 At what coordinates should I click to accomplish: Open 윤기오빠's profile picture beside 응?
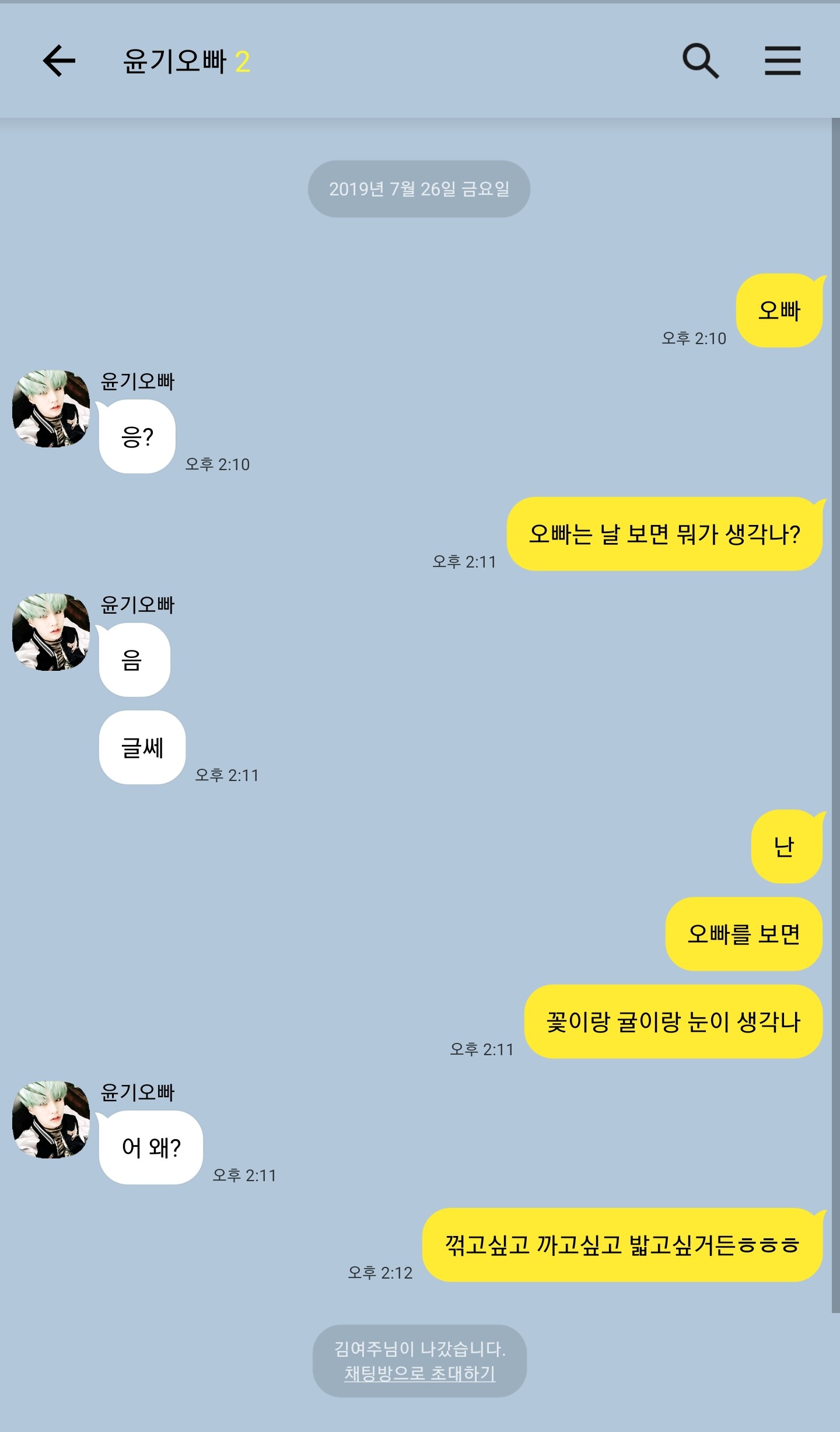click(x=51, y=408)
